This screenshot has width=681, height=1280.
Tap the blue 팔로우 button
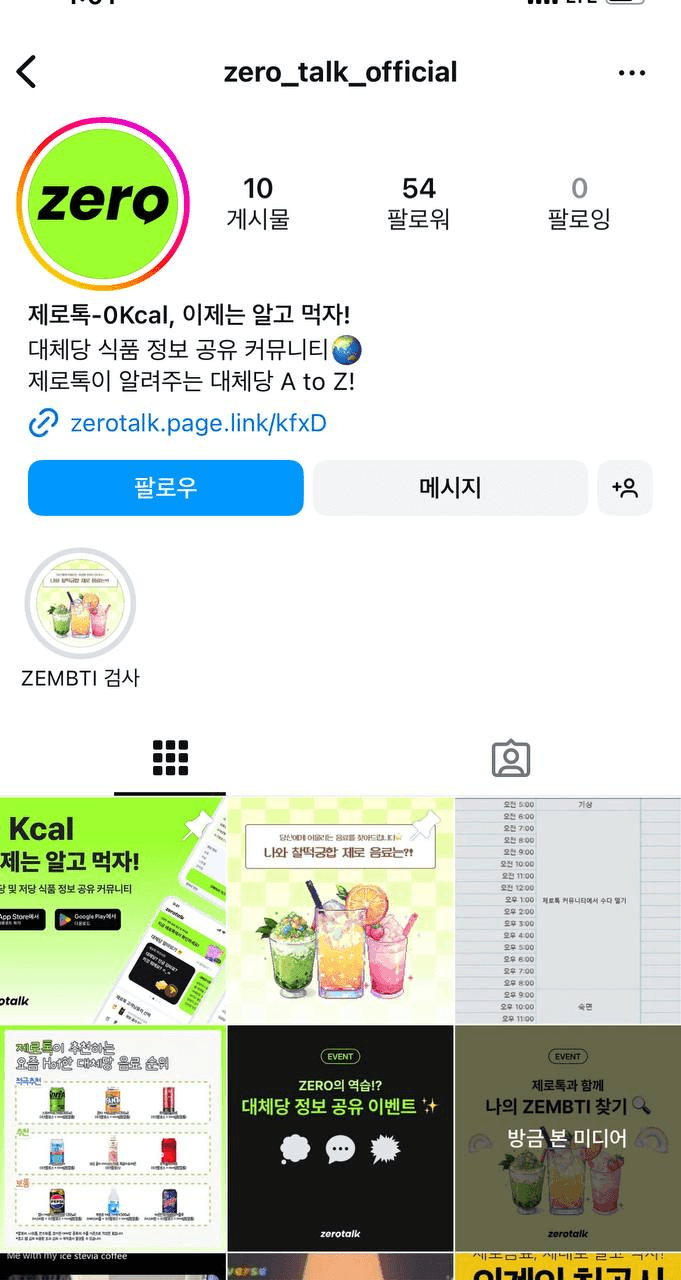166,488
